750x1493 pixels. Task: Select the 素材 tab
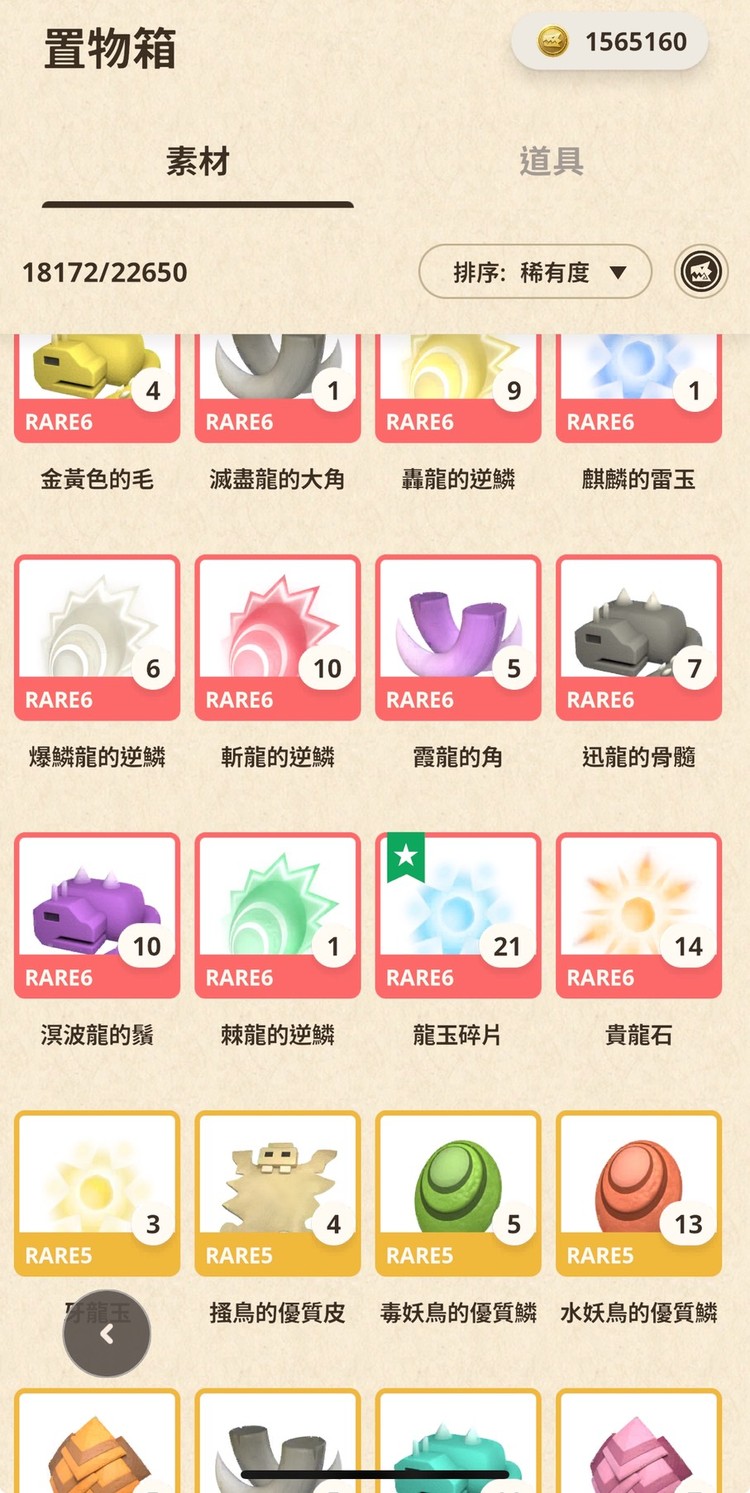coord(197,162)
